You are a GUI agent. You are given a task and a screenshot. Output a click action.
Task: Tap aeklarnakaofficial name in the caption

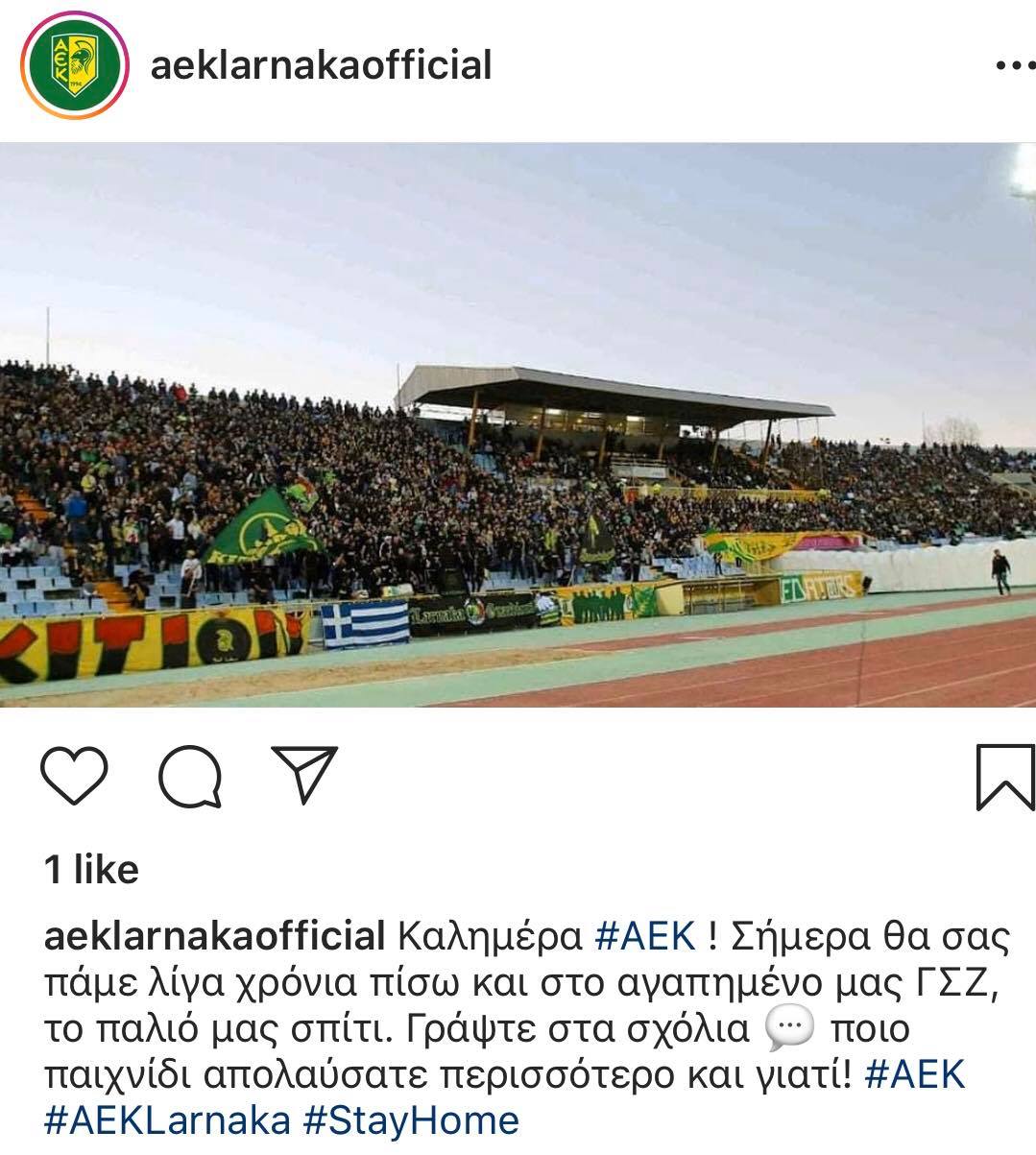[x=215, y=936]
